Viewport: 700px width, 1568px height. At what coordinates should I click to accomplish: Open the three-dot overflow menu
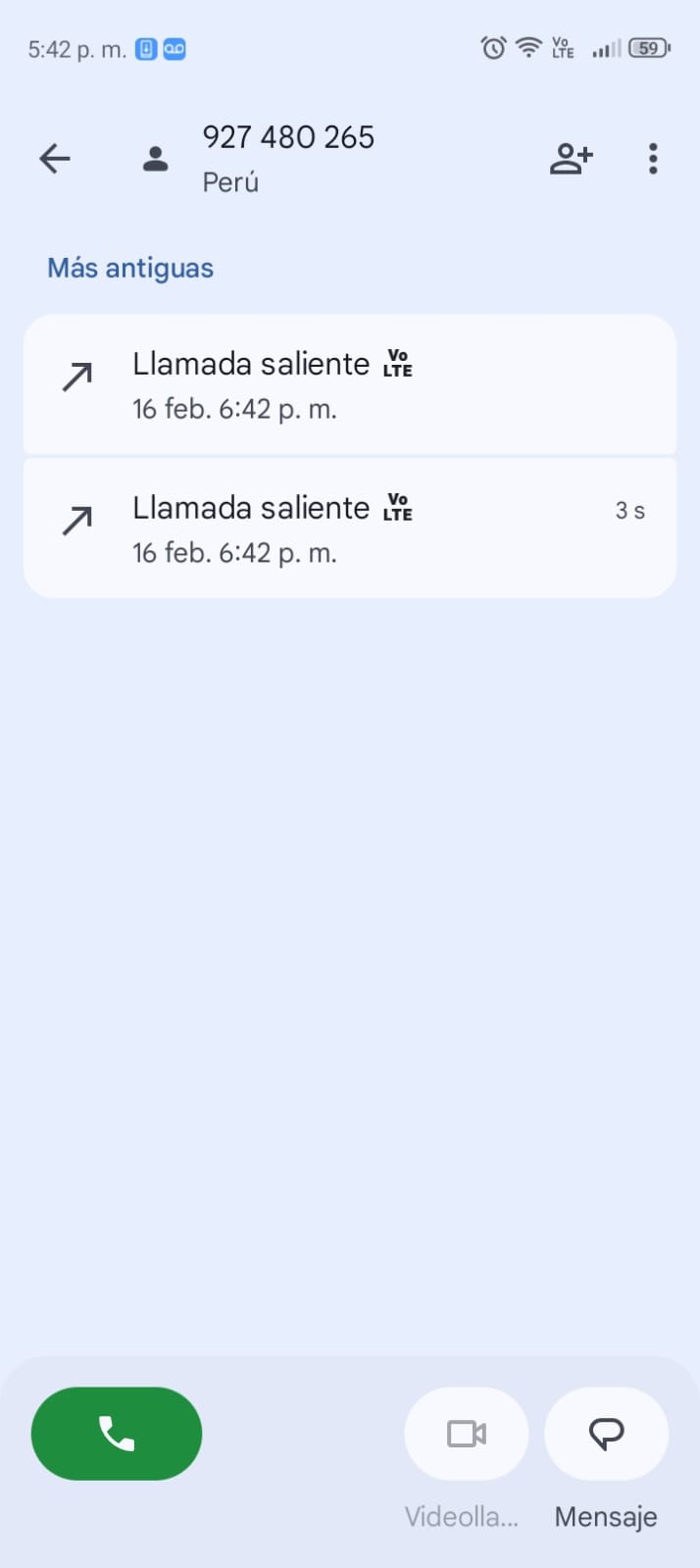coord(653,158)
